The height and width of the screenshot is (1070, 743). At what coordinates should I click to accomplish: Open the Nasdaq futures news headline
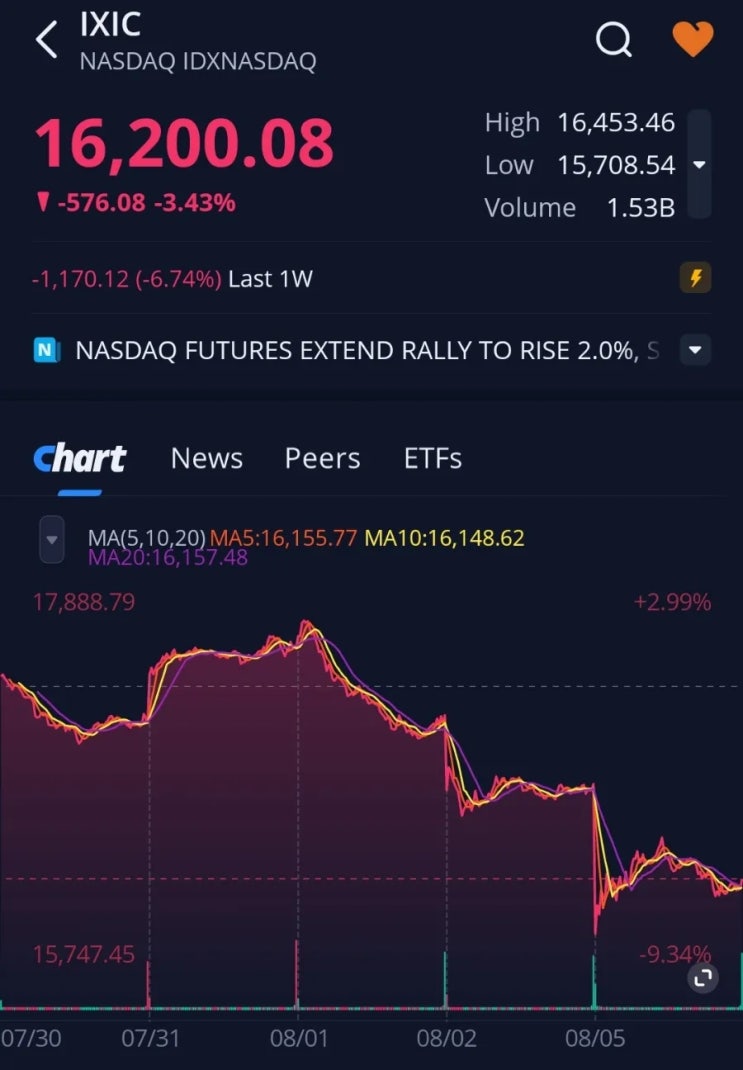367,350
